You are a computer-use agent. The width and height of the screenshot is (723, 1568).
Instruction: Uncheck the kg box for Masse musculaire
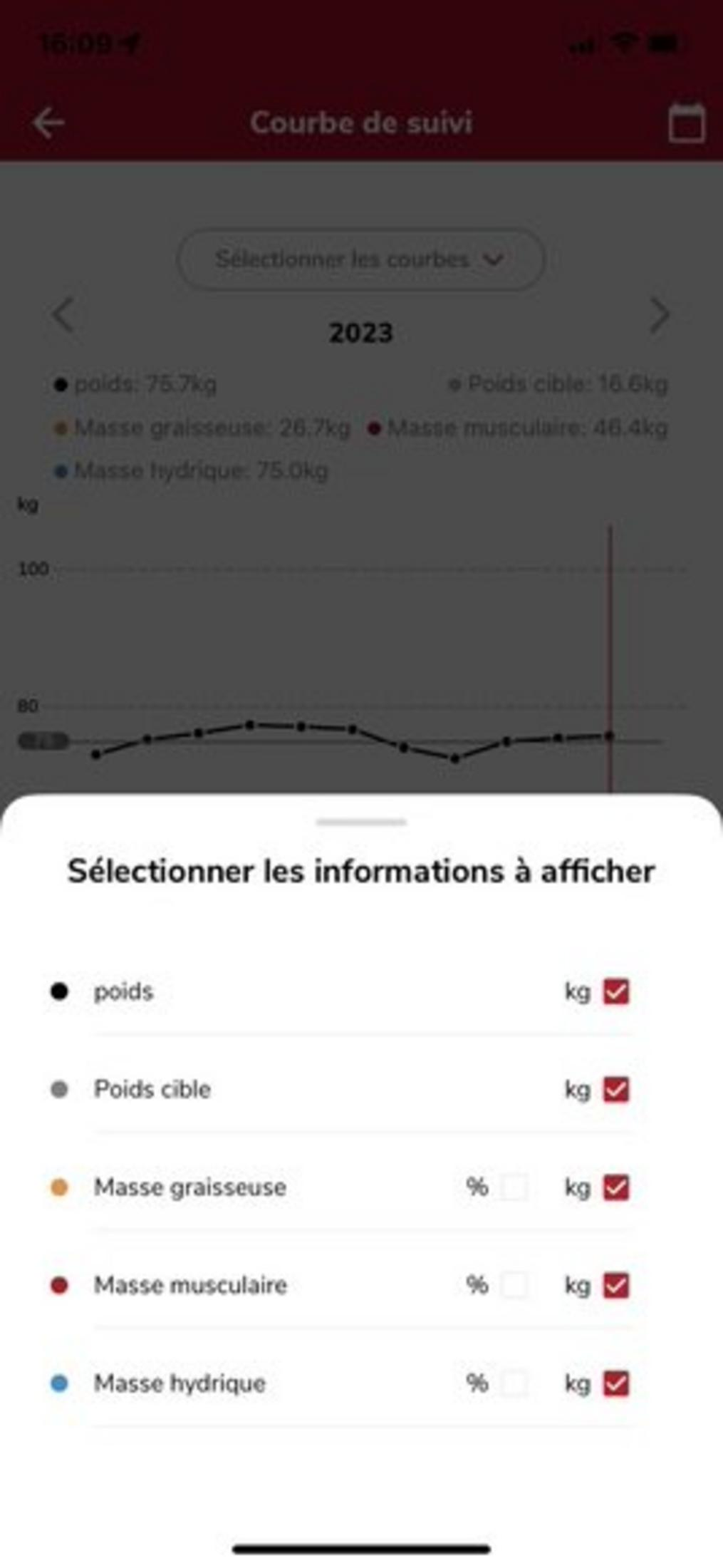615,1285
